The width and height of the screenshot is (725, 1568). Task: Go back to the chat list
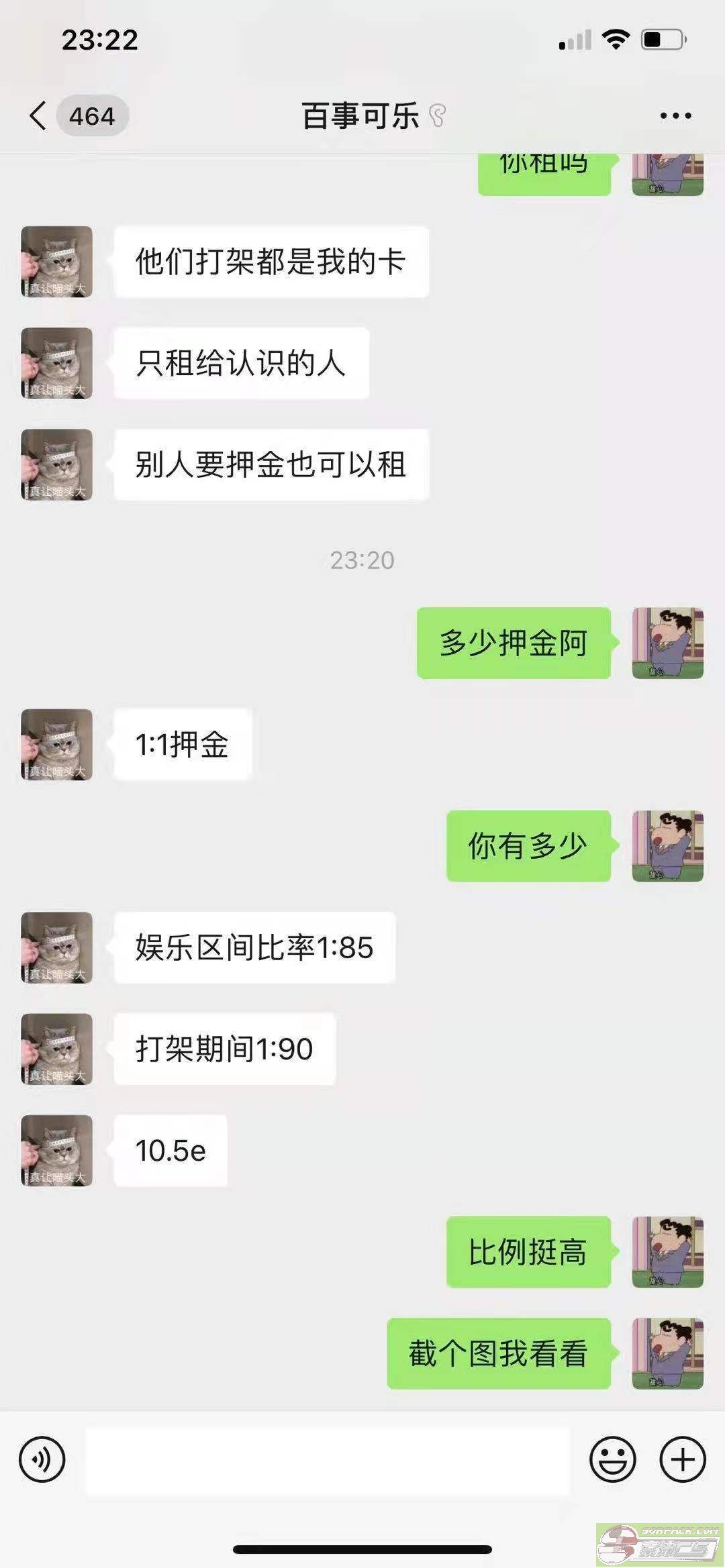[39, 116]
